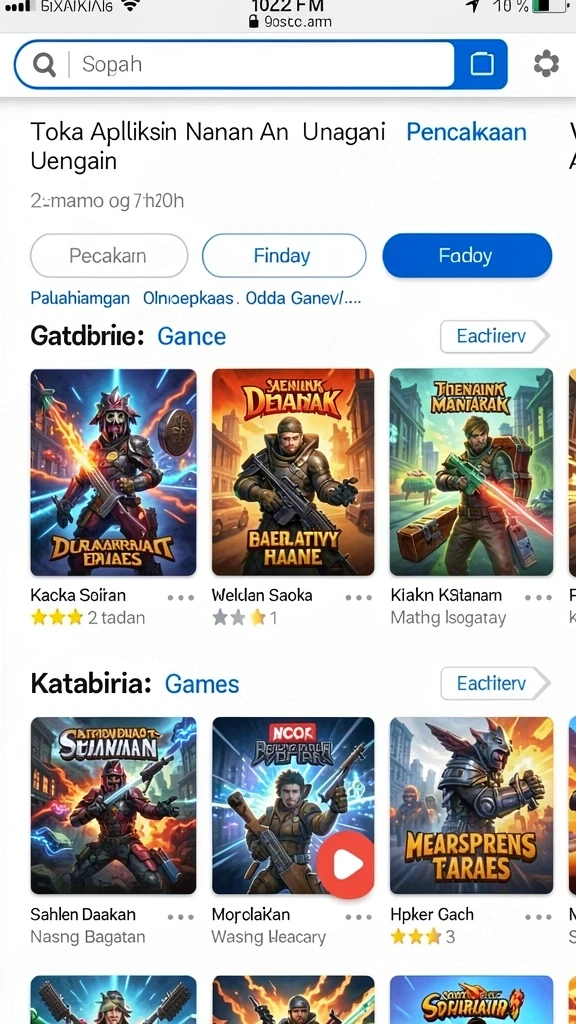This screenshot has width=576, height=1024.
Task: Open the Eactirerv button in Katabiria row
Action: pos(495,684)
